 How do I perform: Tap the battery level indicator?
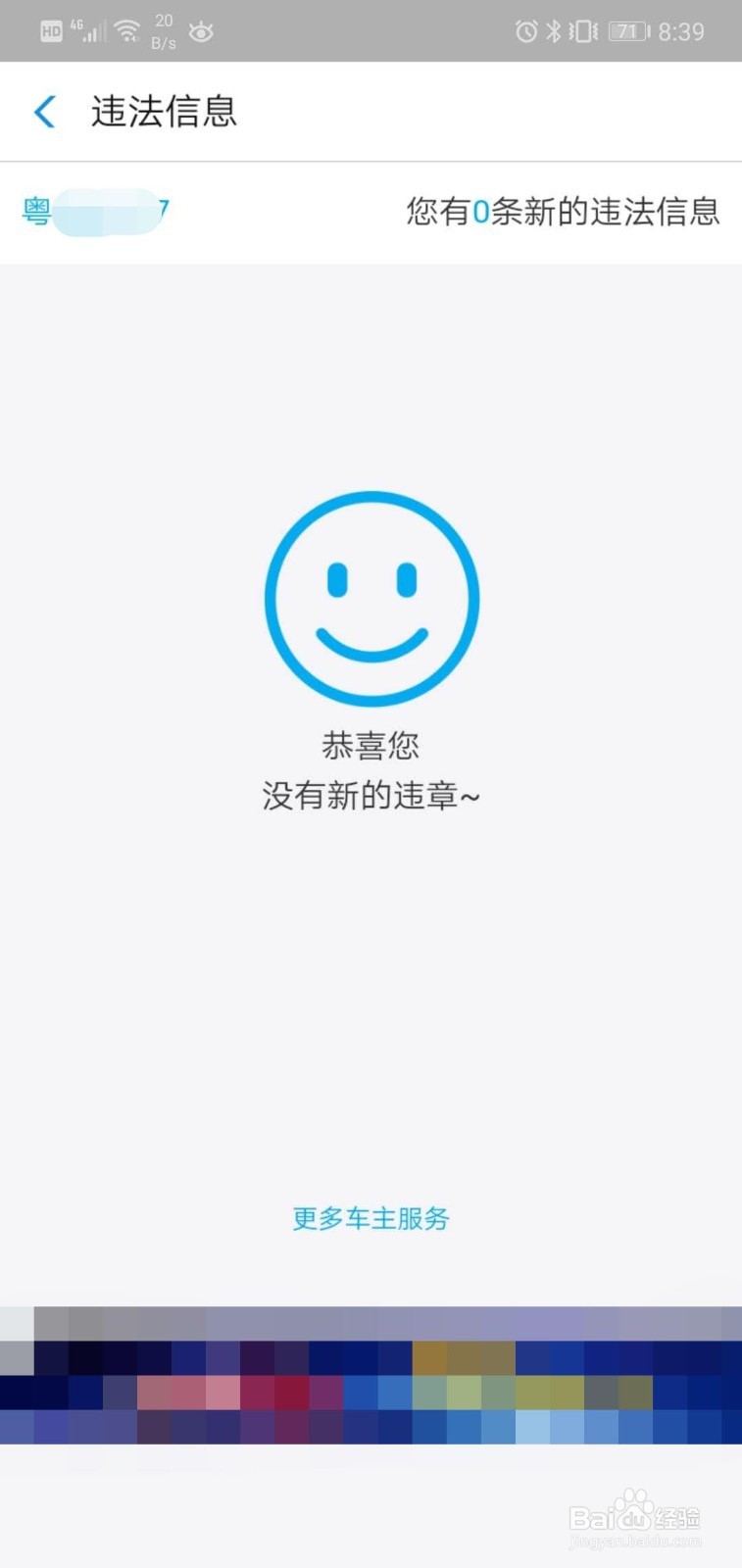pyautogui.click(x=628, y=30)
